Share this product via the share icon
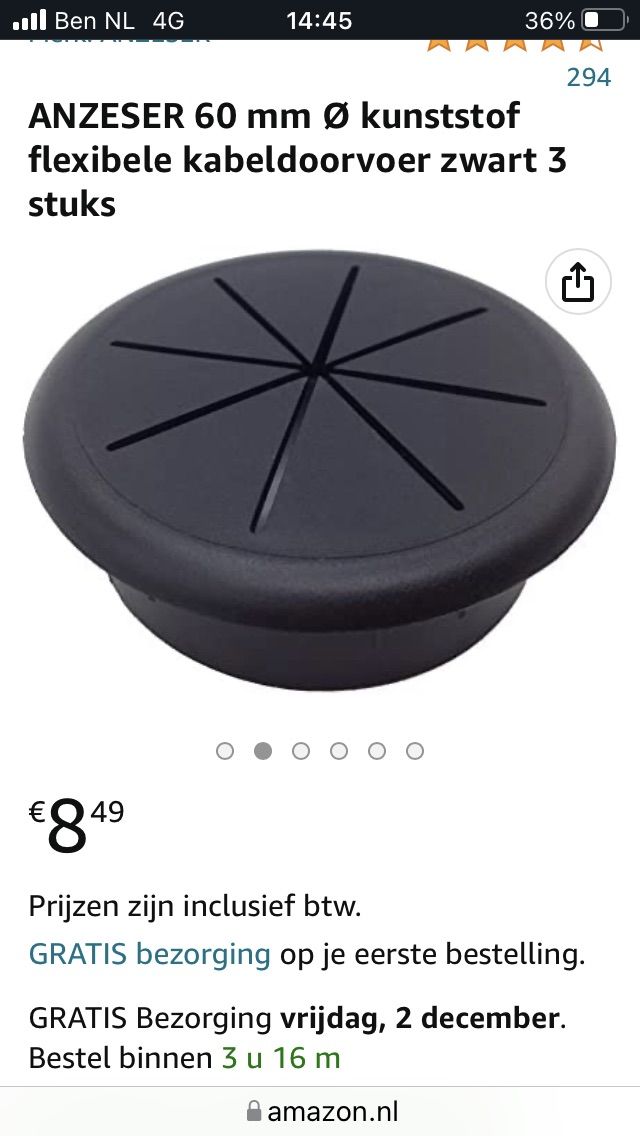The width and height of the screenshot is (640, 1136). 578,284
